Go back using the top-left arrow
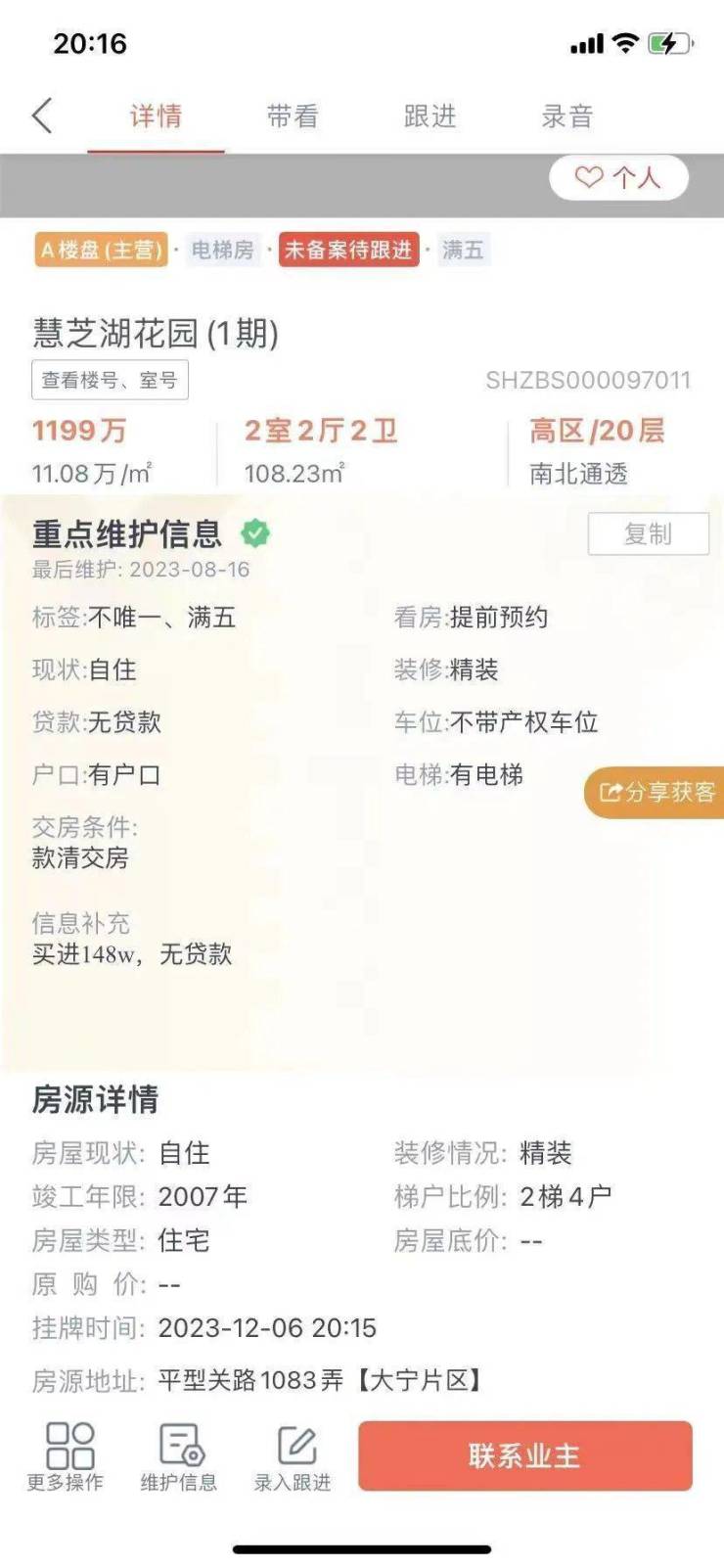This screenshot has width=724, height=1568. 42,115
